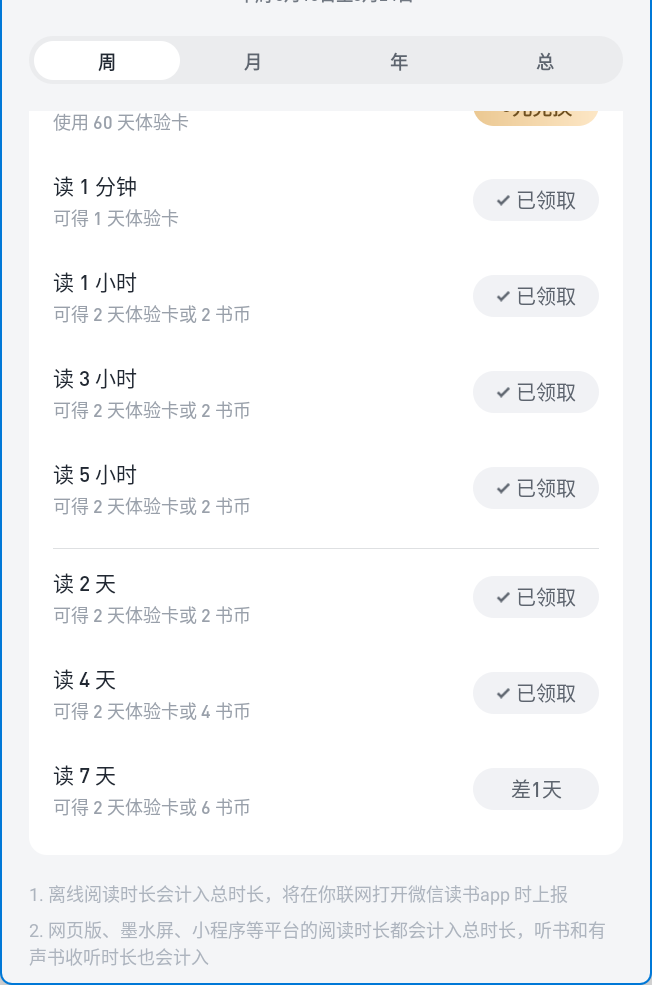Viewport: 652px width, 985px height.
Task: Select the 年 tab
Action: tap(399, 61)
